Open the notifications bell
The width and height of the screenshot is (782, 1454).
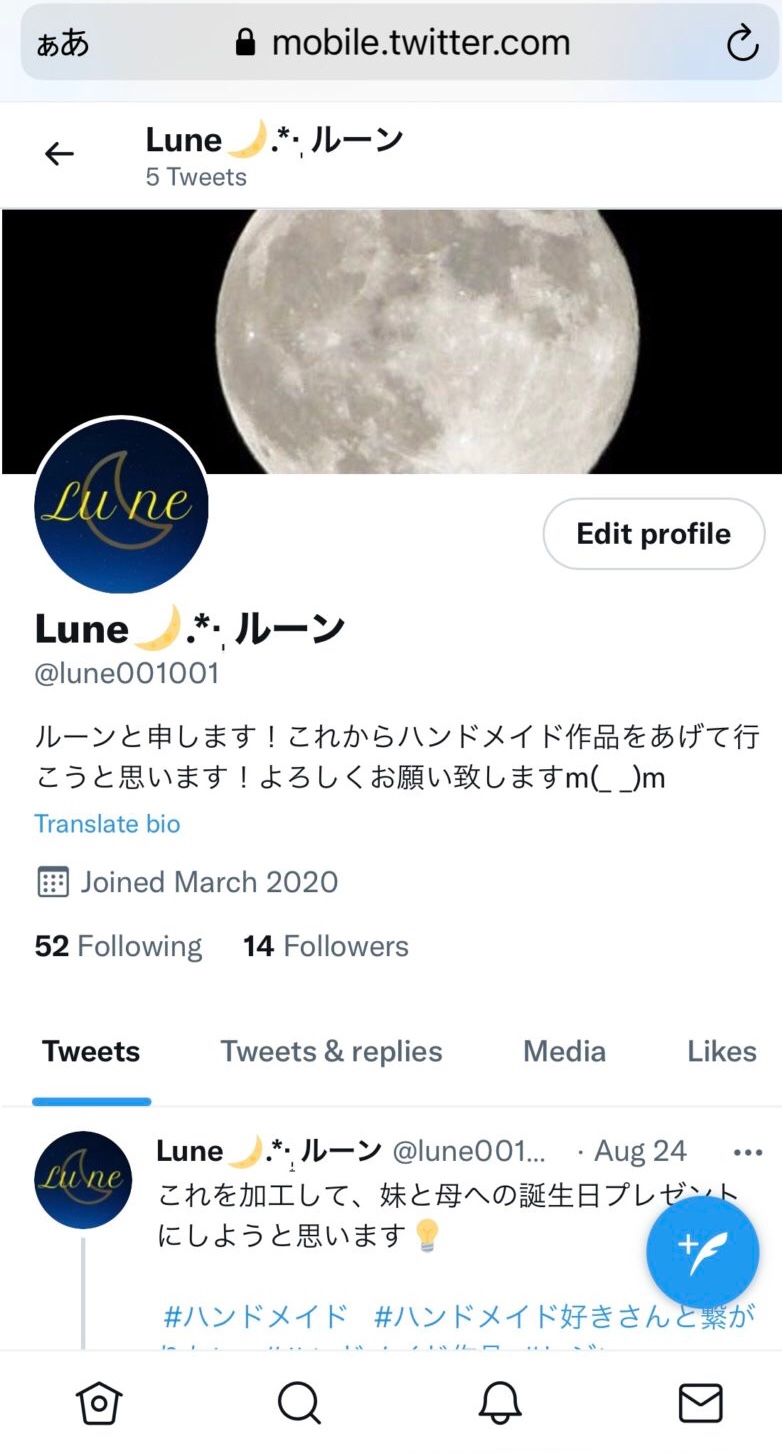500,1403
